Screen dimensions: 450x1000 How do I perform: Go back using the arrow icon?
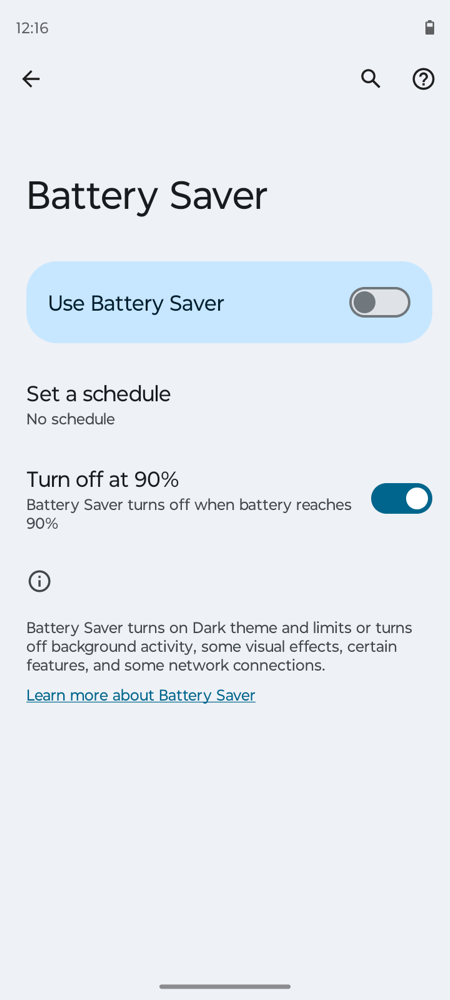(x=31, y=79)
